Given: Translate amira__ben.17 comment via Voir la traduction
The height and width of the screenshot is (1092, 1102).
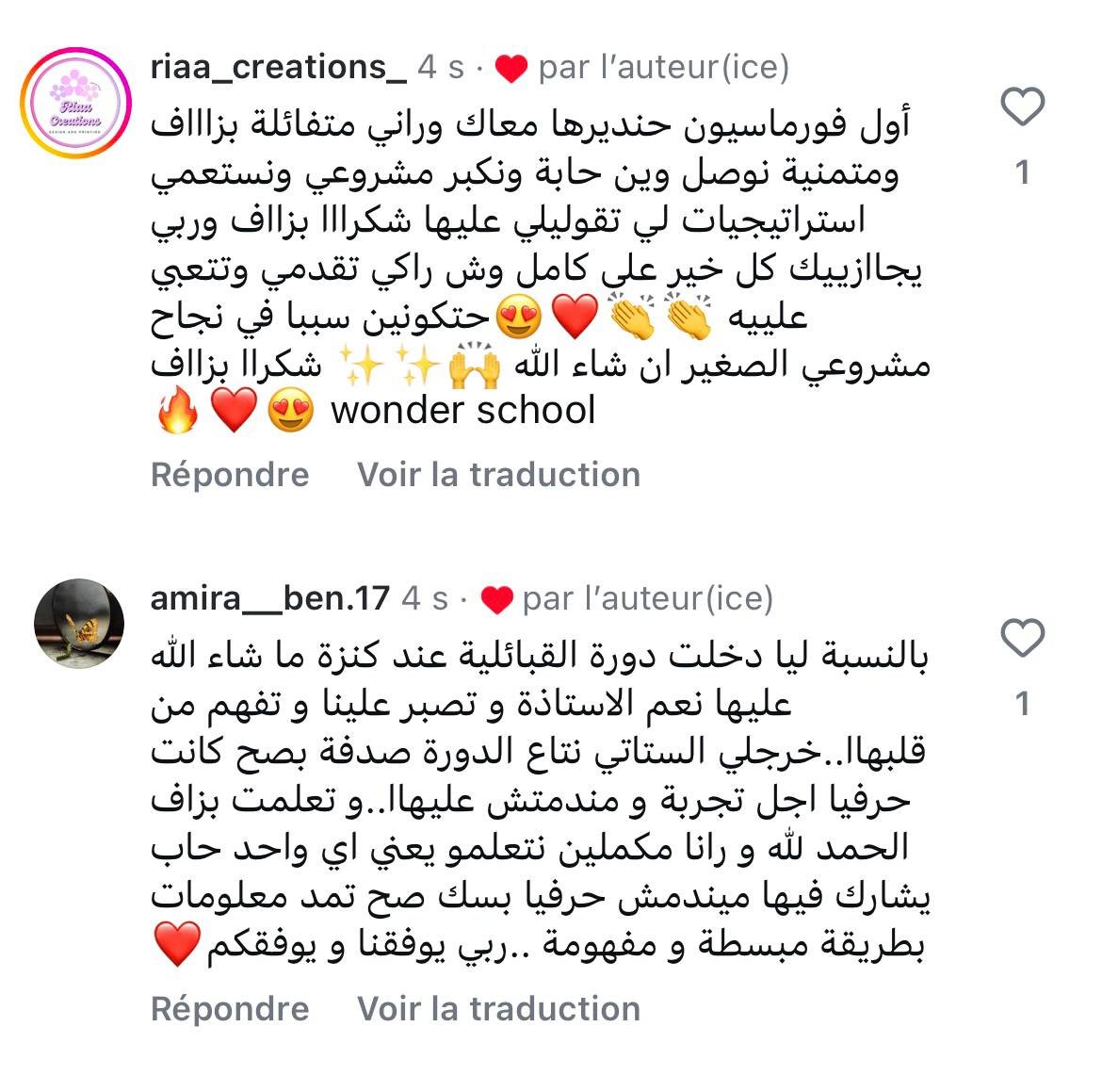Looking at the screenshot, I should 498,1008.
